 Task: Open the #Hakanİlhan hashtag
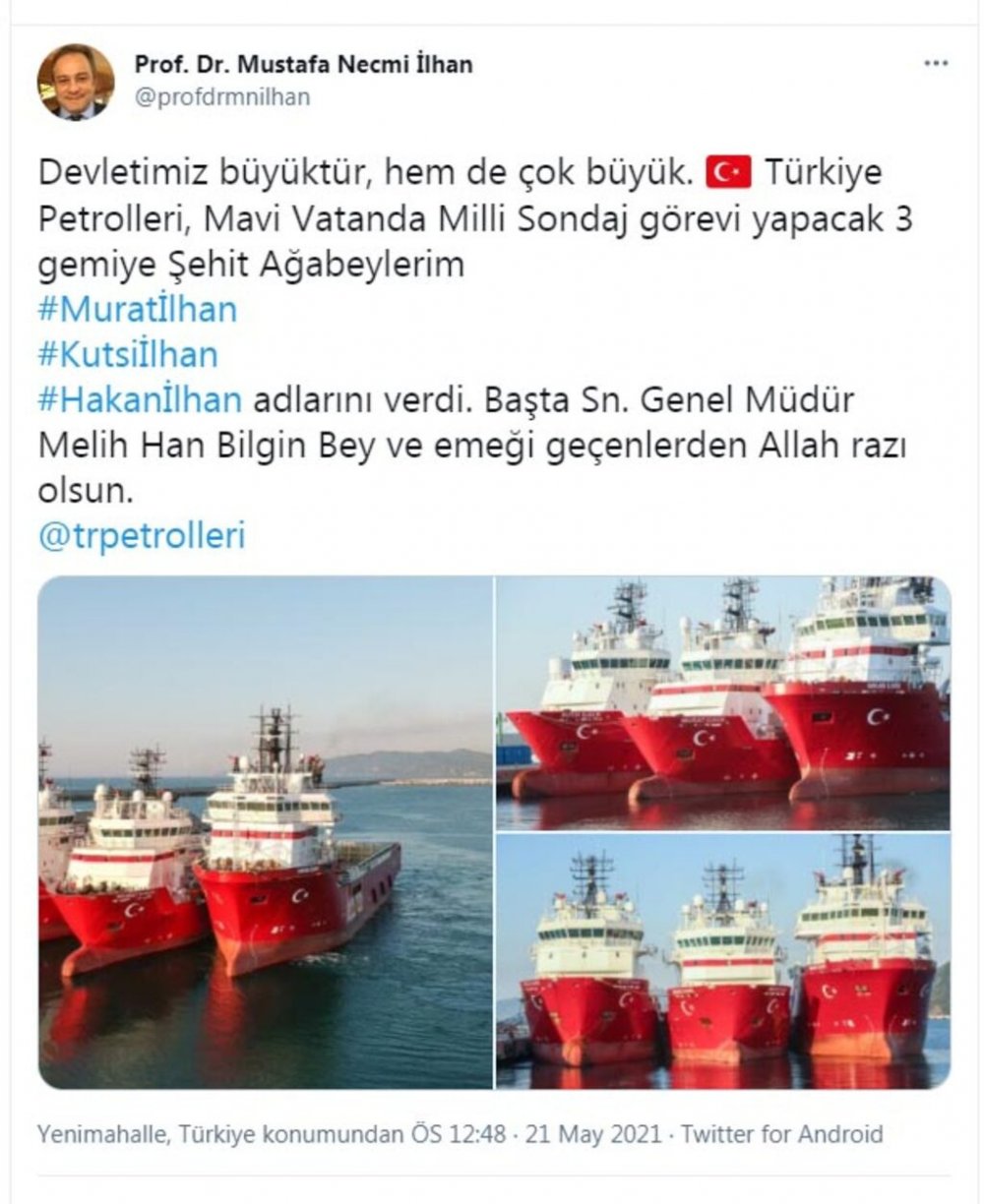[x=140, y=400]
